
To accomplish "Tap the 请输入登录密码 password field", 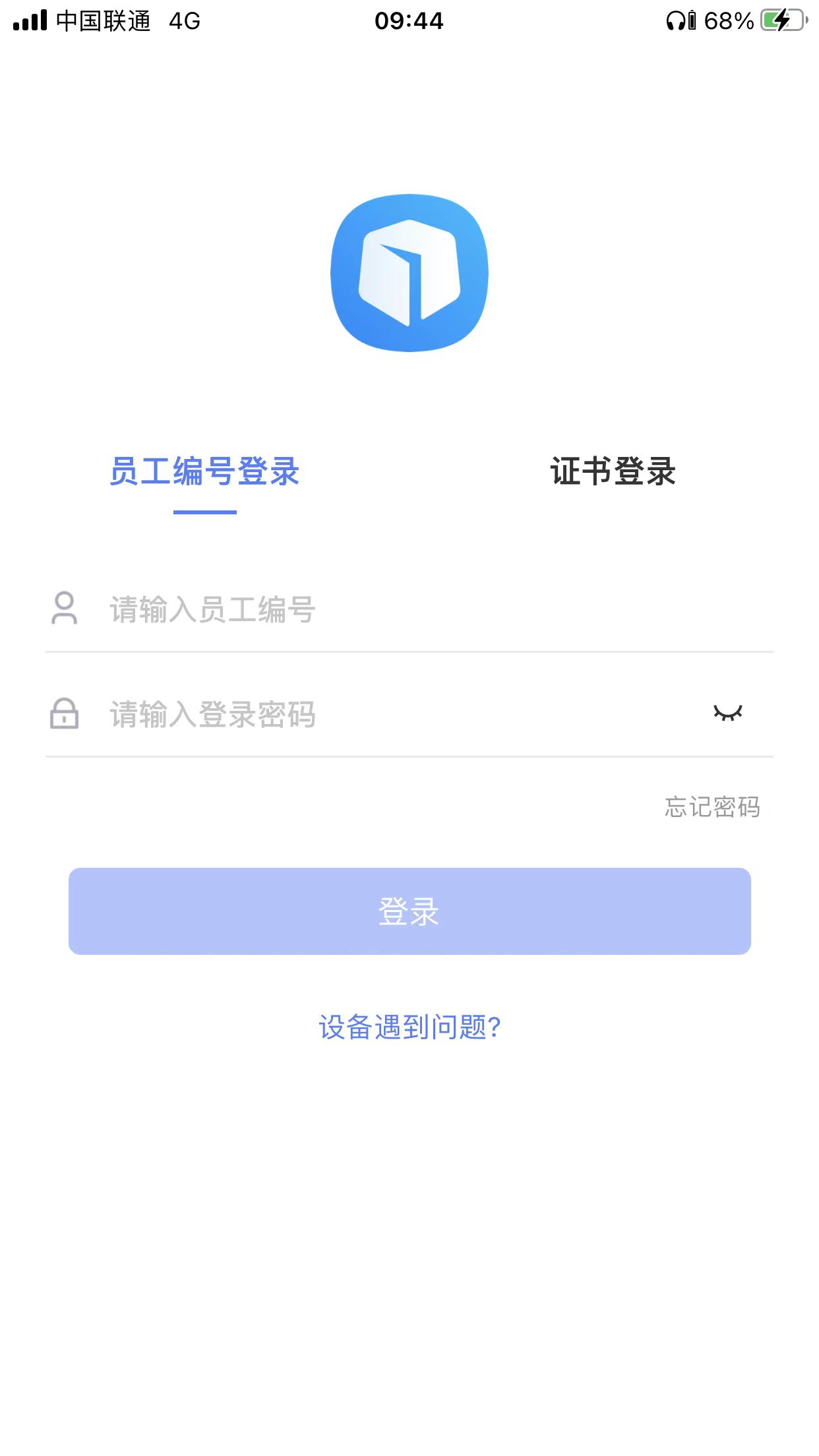I will click(x=396, y=714).
